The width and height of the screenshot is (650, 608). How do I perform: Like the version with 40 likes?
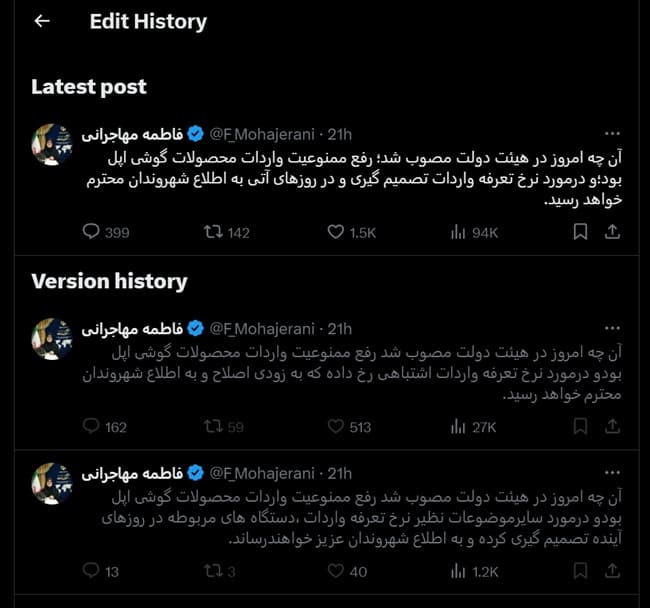pyautogui.click(x=337, y=572)
